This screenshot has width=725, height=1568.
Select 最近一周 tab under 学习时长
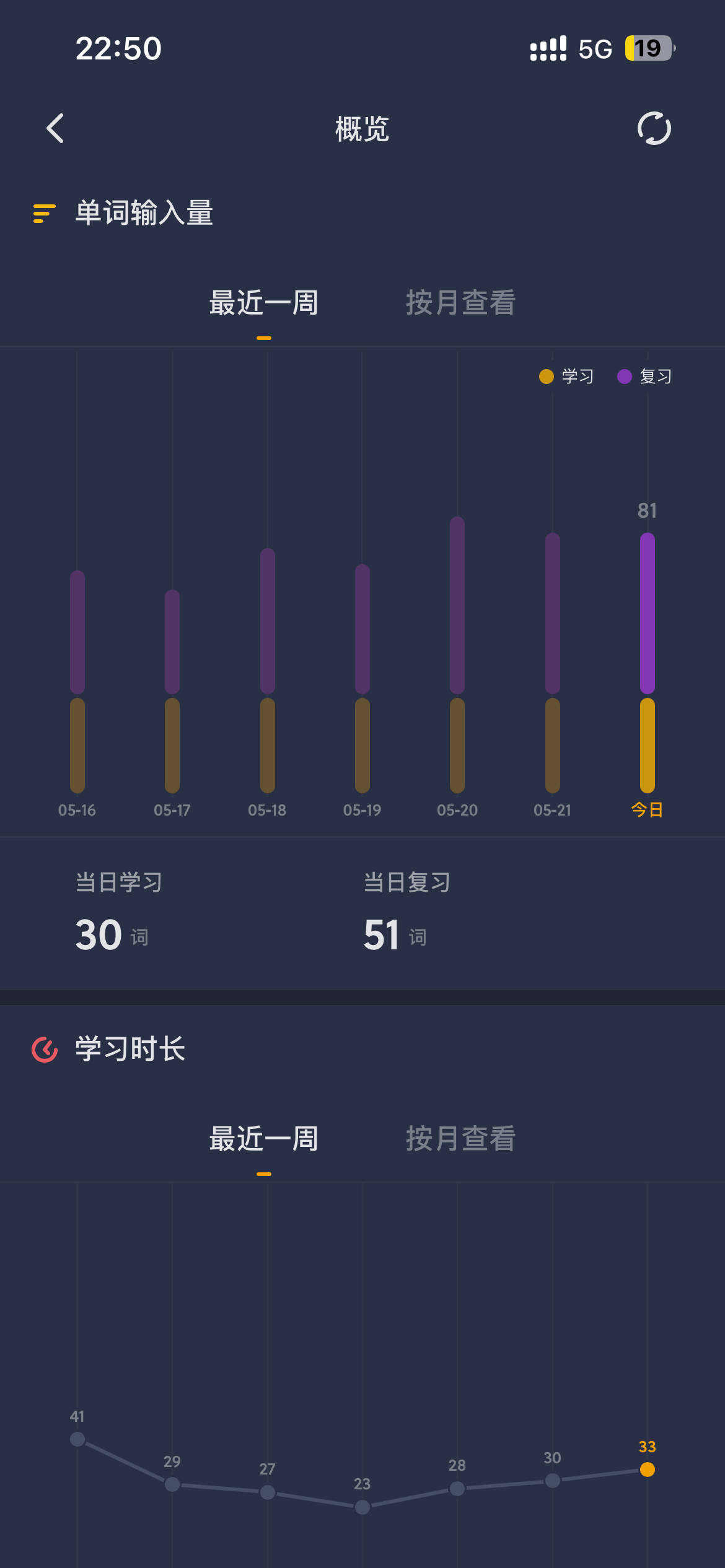[264, 1138]
